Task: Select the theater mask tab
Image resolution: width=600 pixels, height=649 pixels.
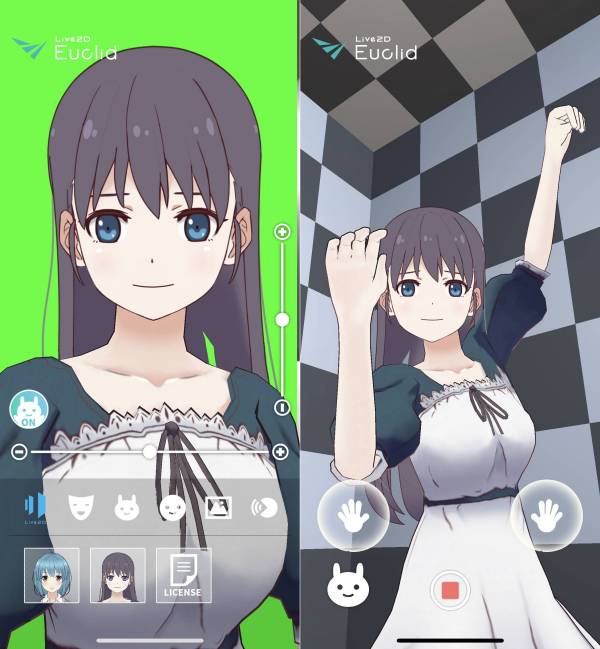Action: 80,508
